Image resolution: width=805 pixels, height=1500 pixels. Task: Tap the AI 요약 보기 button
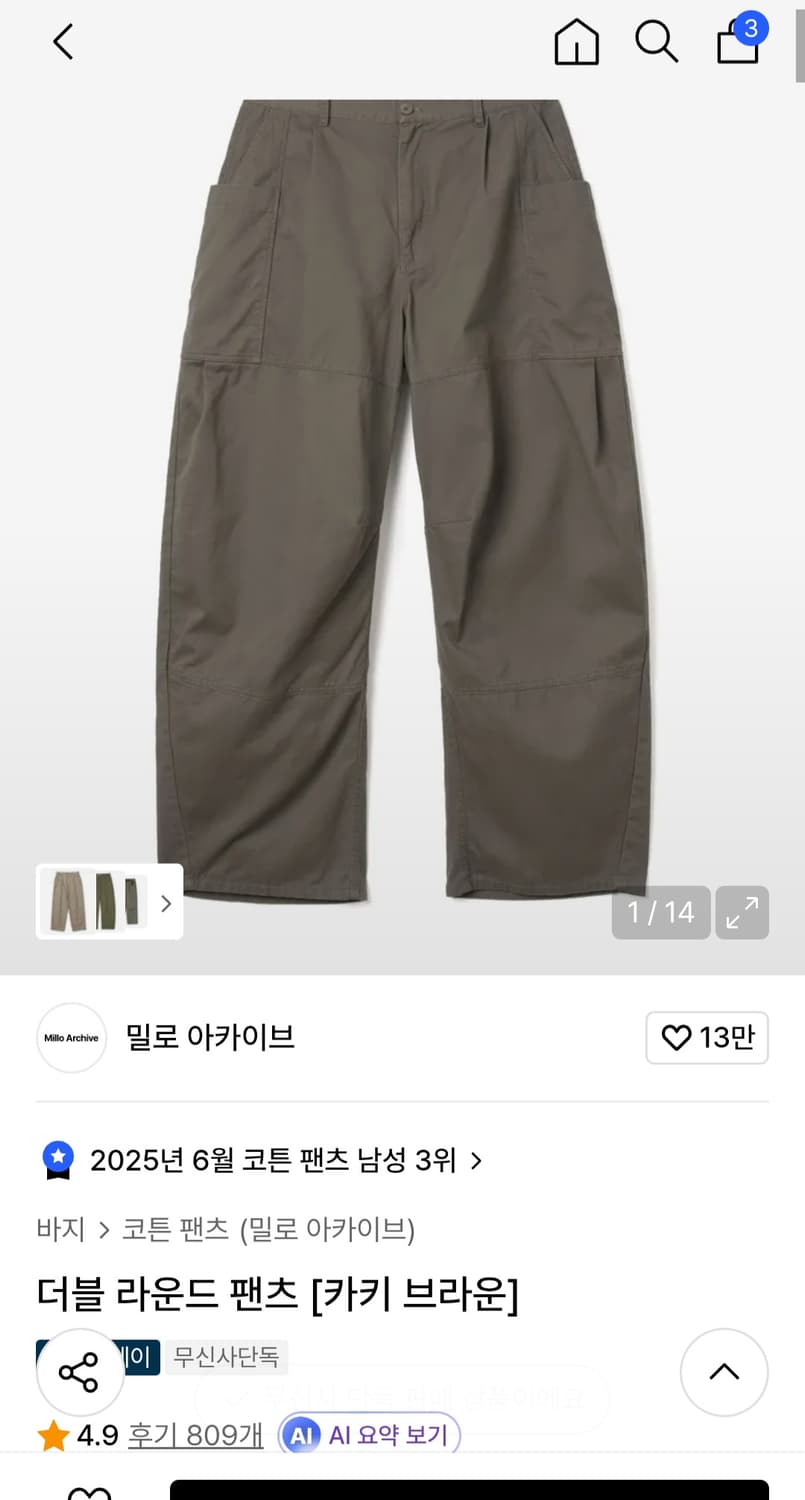368,1434
